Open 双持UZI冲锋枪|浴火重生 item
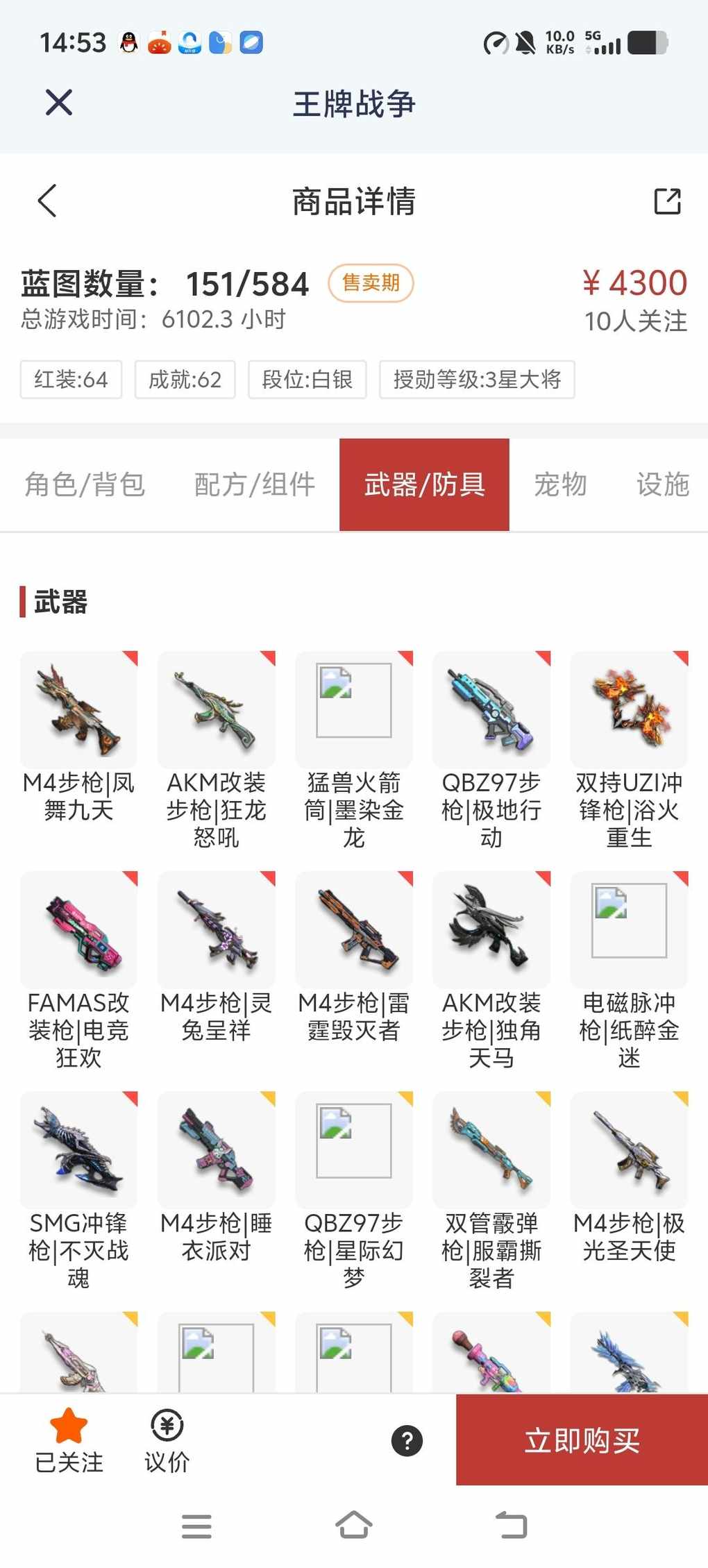 pos(629,710)
